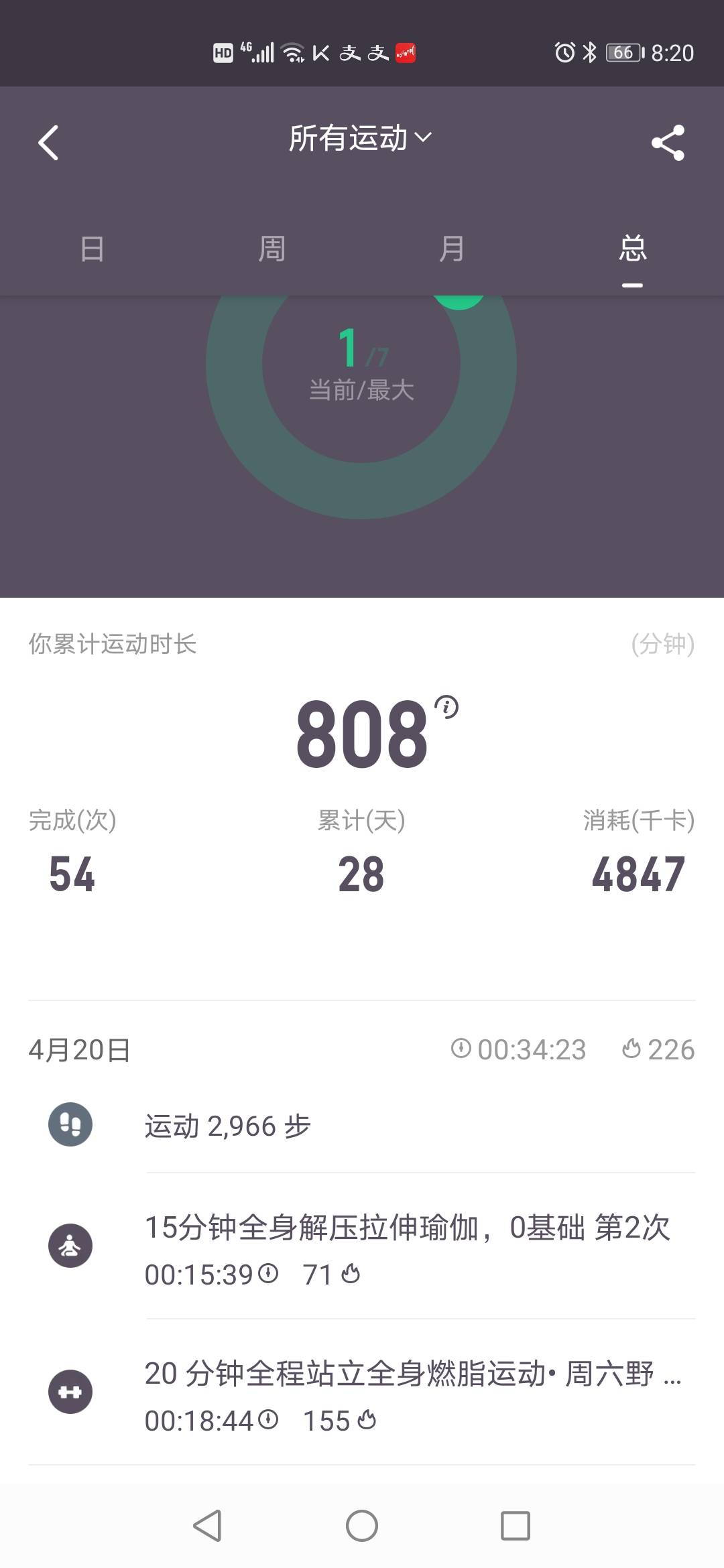Go back using the top-left arrow
The height and width of the screenshot is (1568, 724).
pyautogui.click(x=48, y=142)
